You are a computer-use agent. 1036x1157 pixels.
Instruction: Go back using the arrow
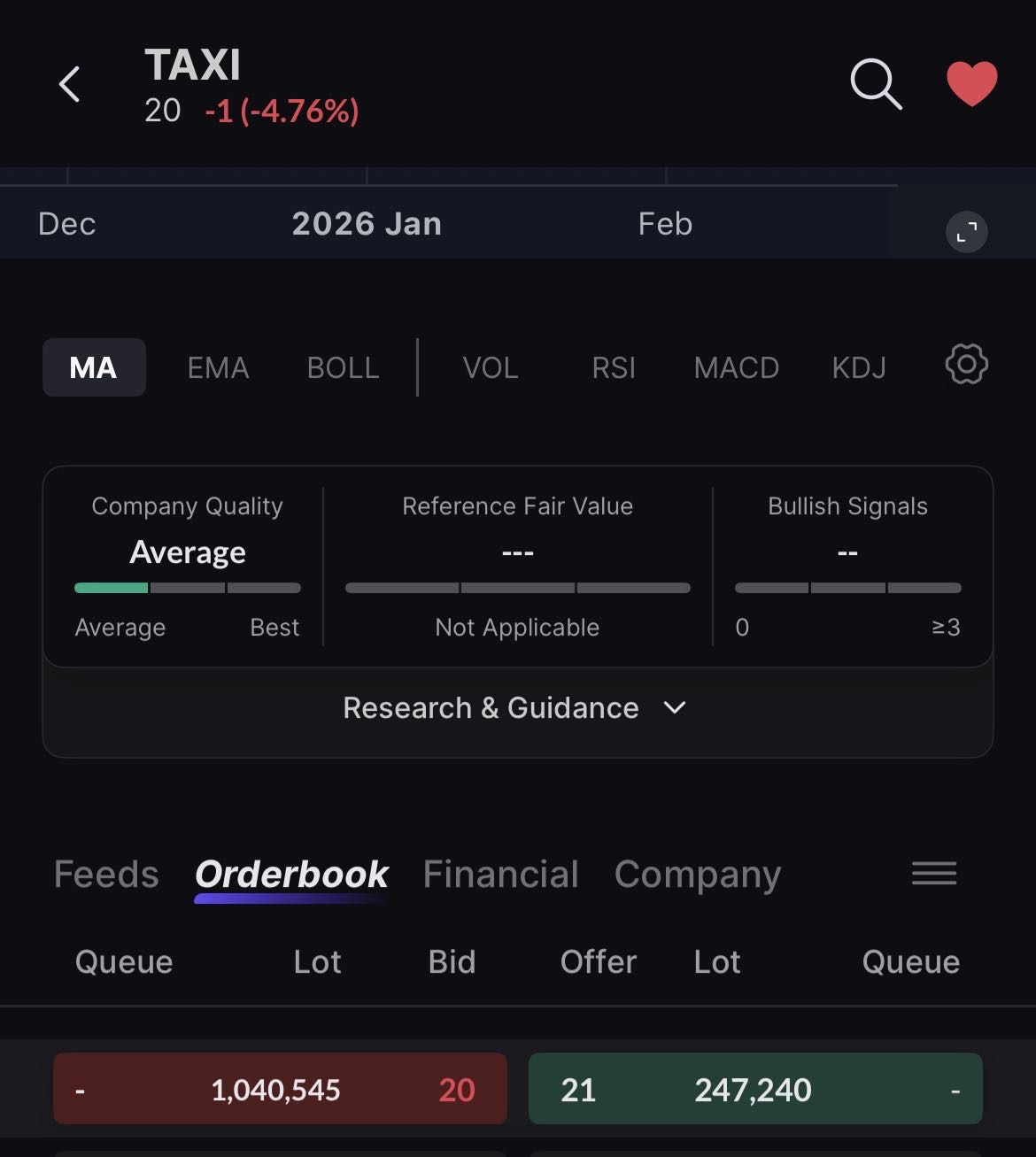tap(70, 85)
